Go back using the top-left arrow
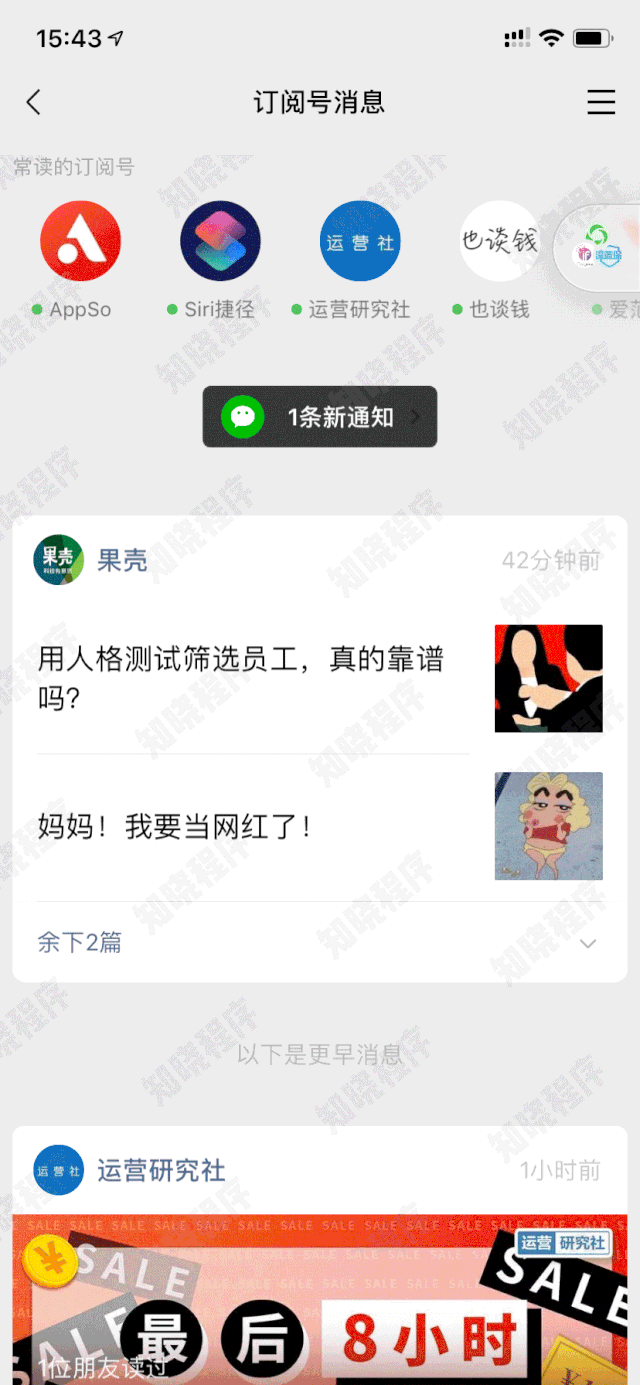The image size is (640, 1385). [34, 102]
